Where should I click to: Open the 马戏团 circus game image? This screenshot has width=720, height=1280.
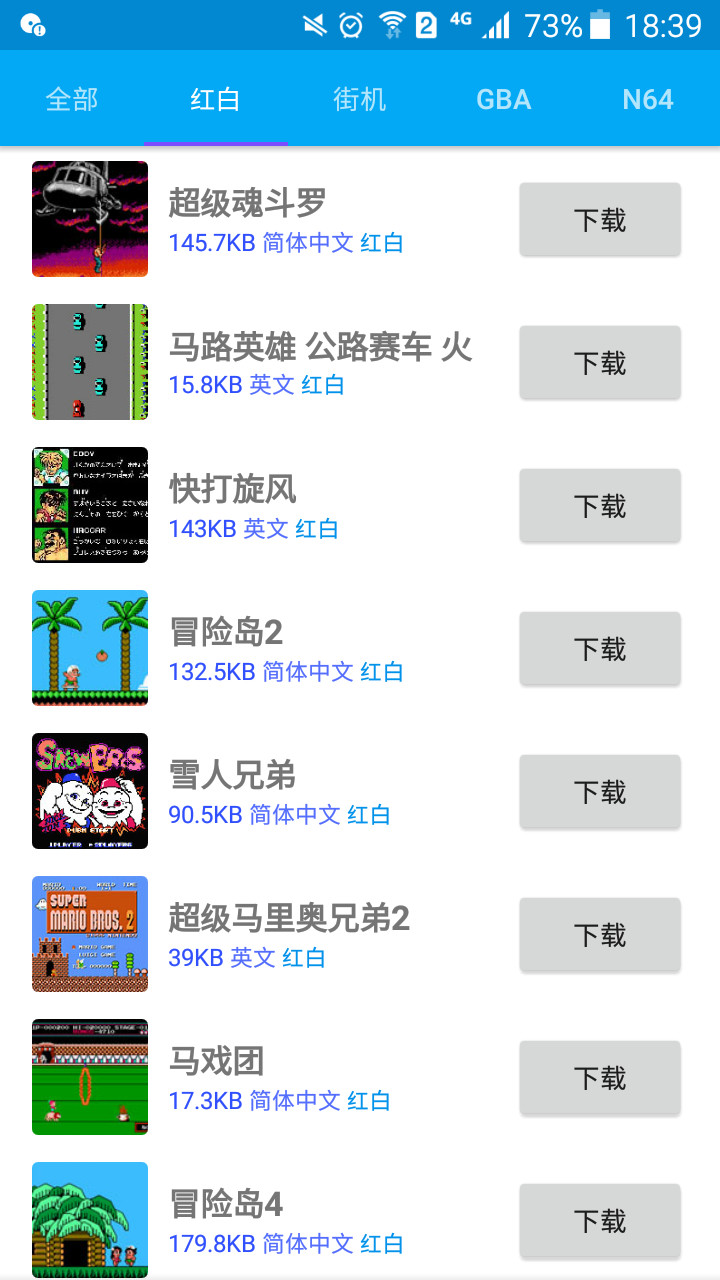point(89,1076)
